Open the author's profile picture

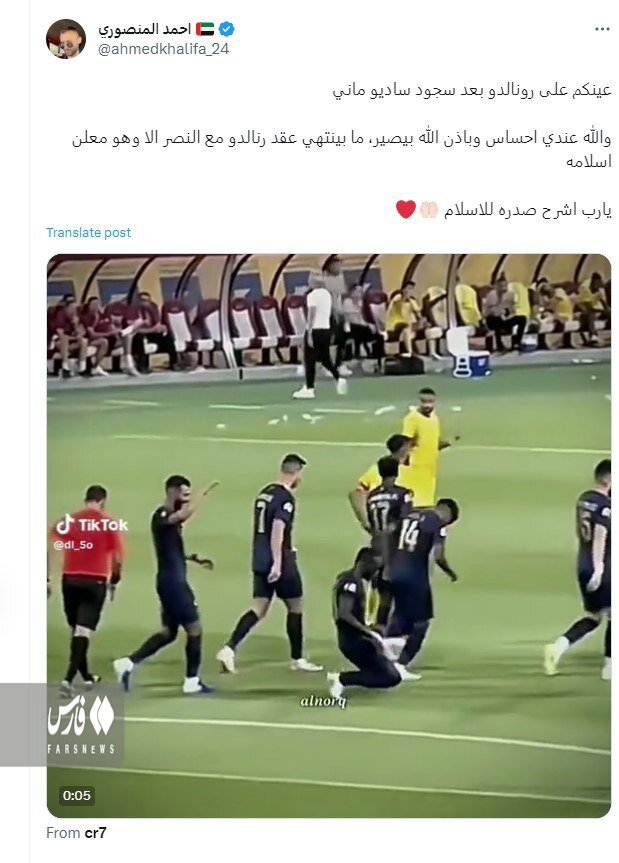pyautogui.click(x=65, y=38)
